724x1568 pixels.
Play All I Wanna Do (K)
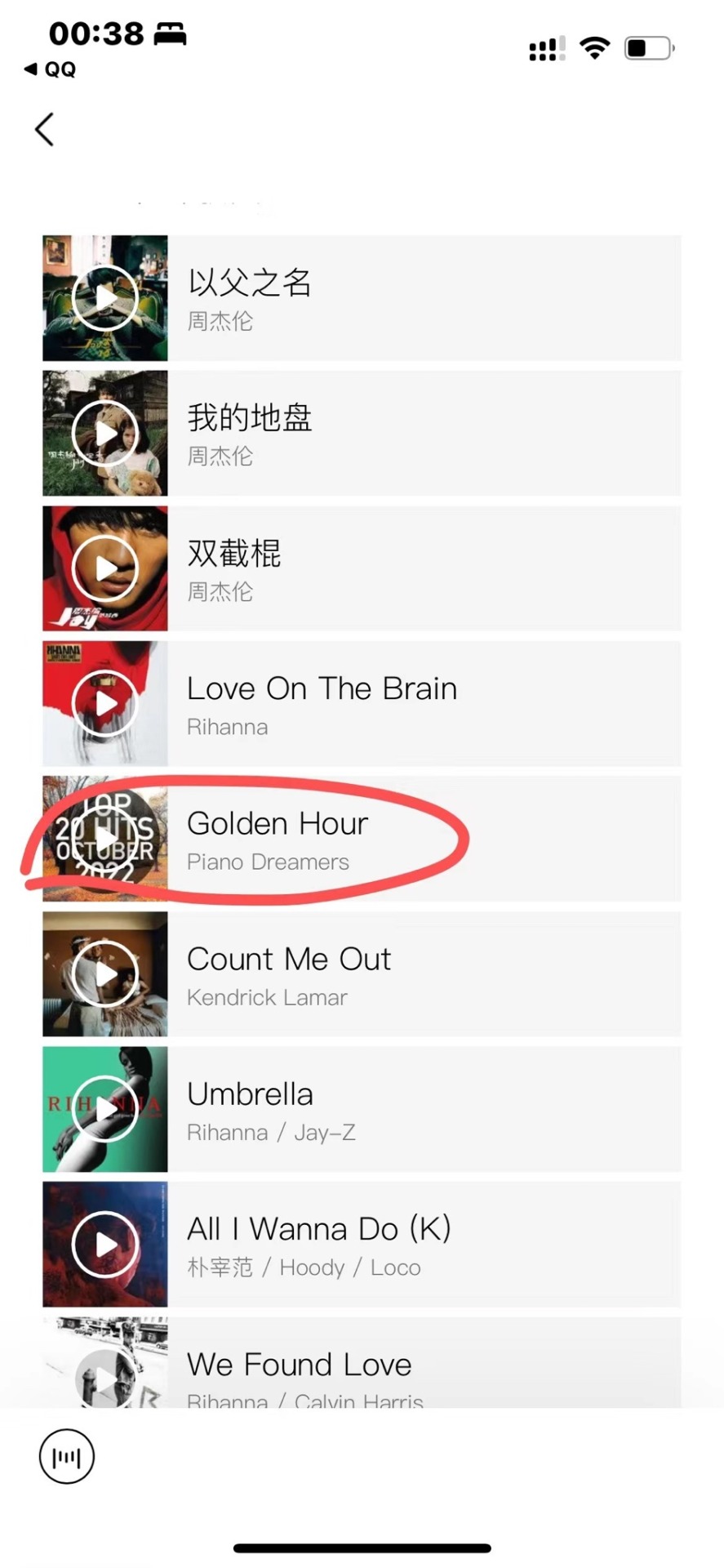[x=105, y=1244]
